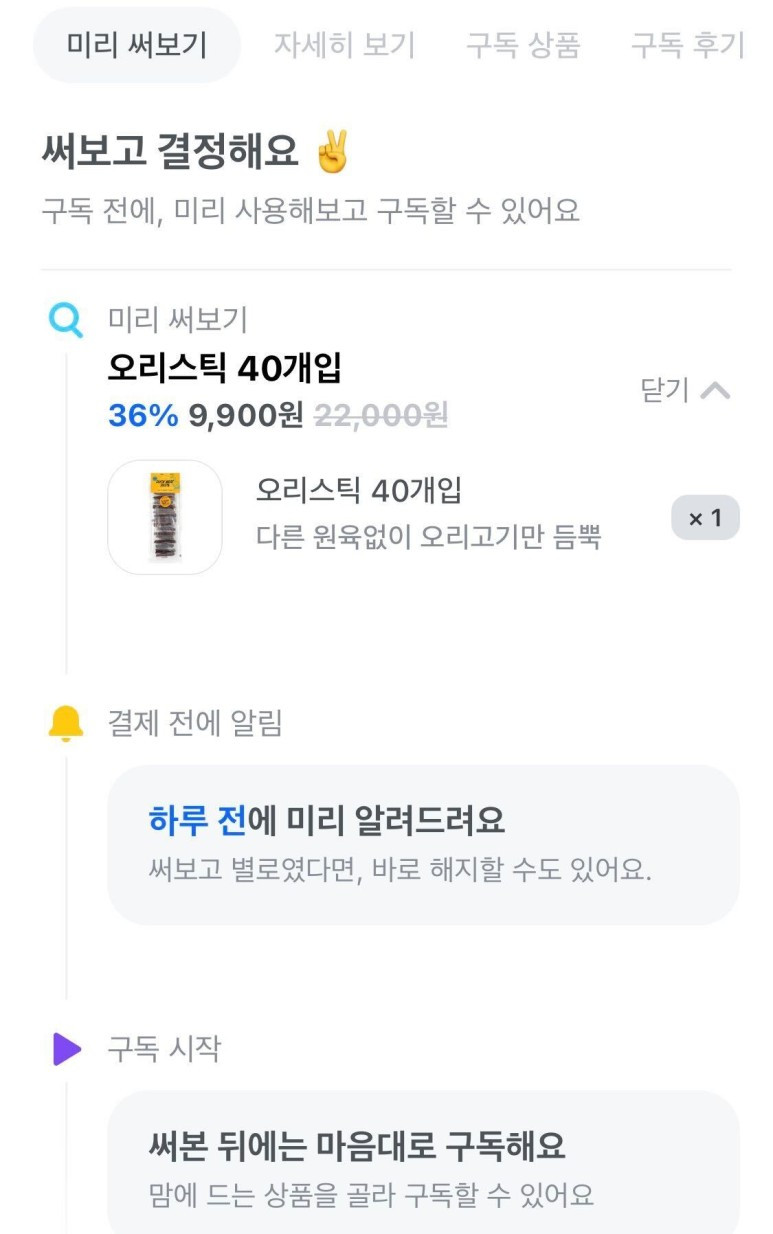Image resolution: width=773 pixels, height=1234 pixels.
Task: Select the 오리스틱 40개입 product thumbnail image
Action: pos(164,517)
